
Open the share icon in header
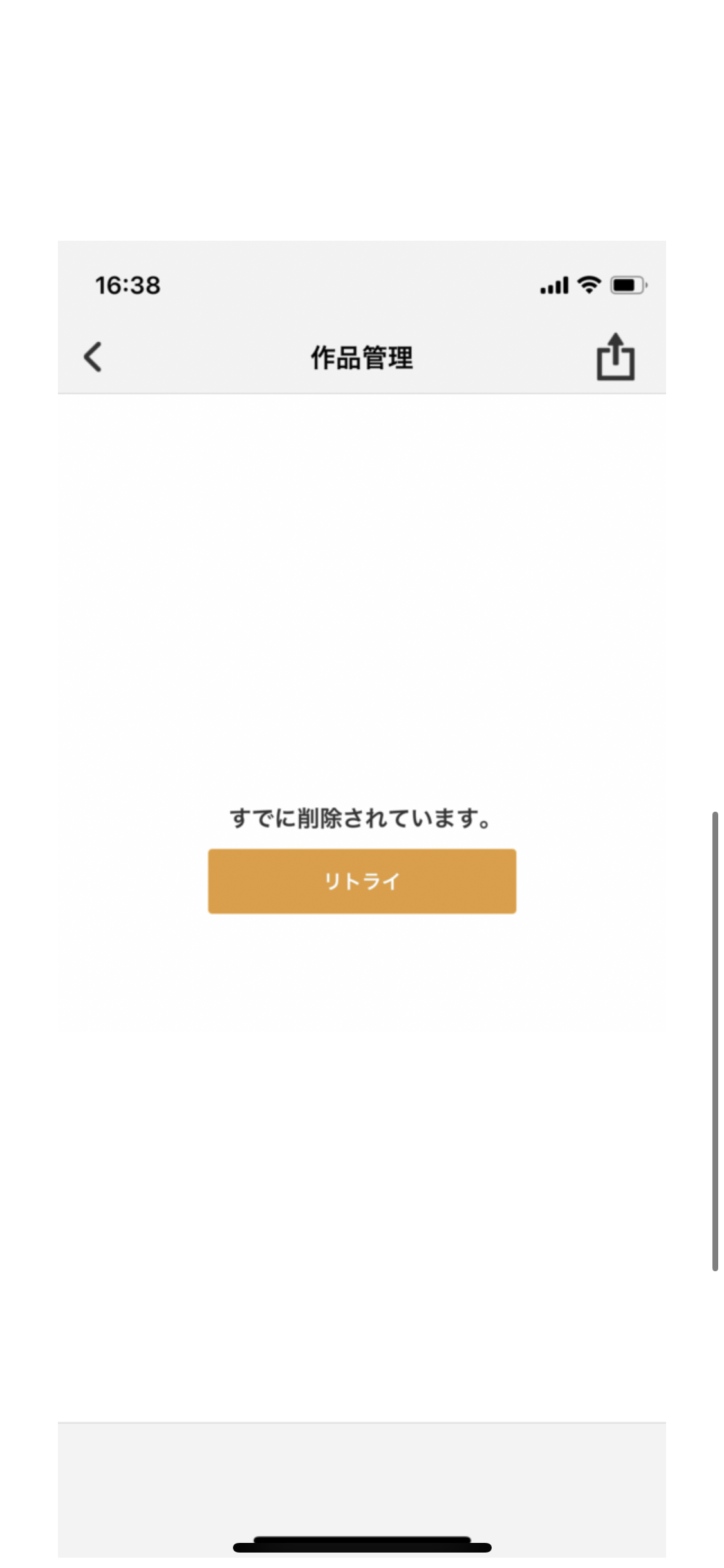[615, 357]
